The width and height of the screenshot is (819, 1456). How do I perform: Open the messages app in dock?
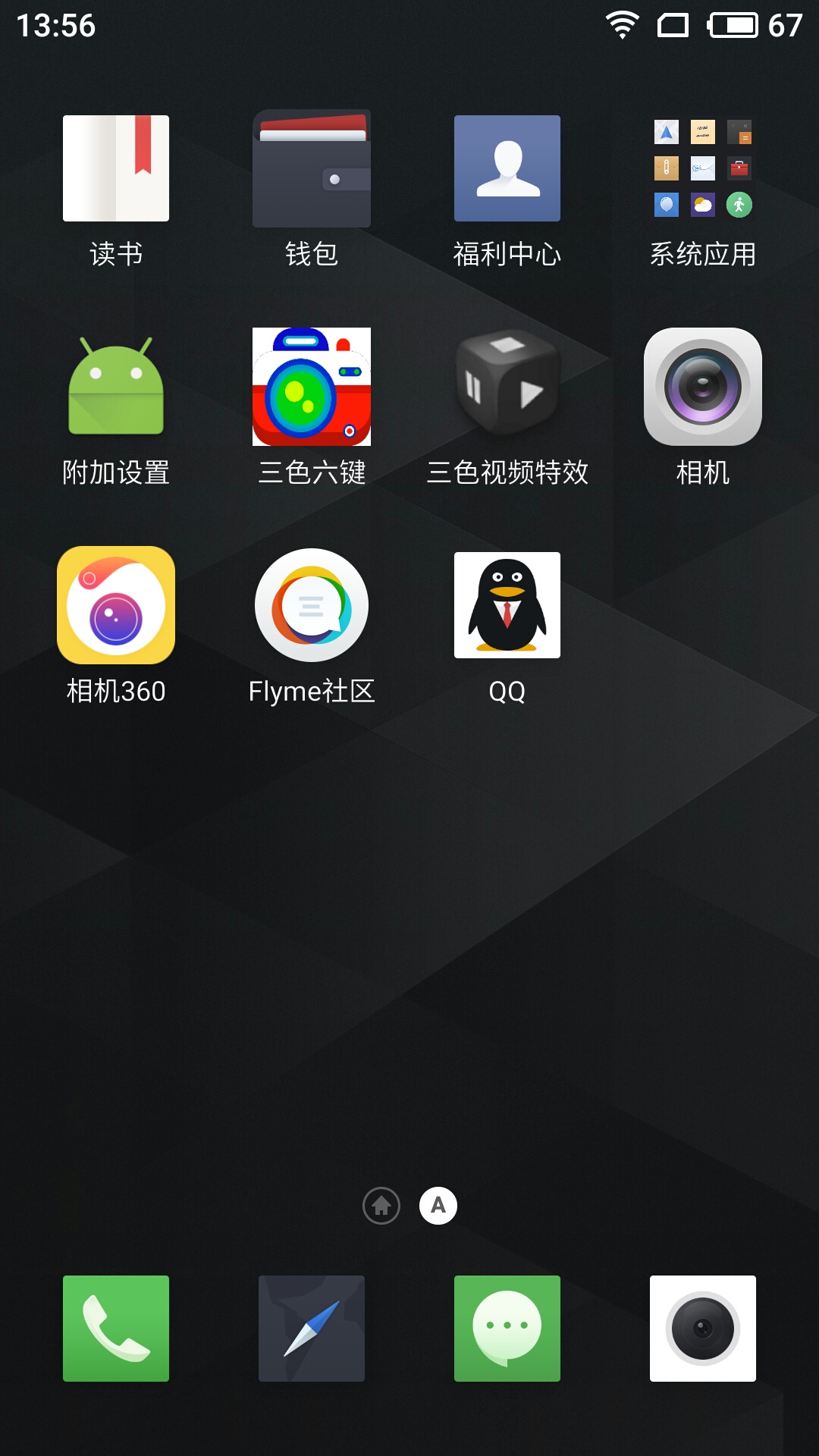pyautogui.click(x=507, y=1328)
